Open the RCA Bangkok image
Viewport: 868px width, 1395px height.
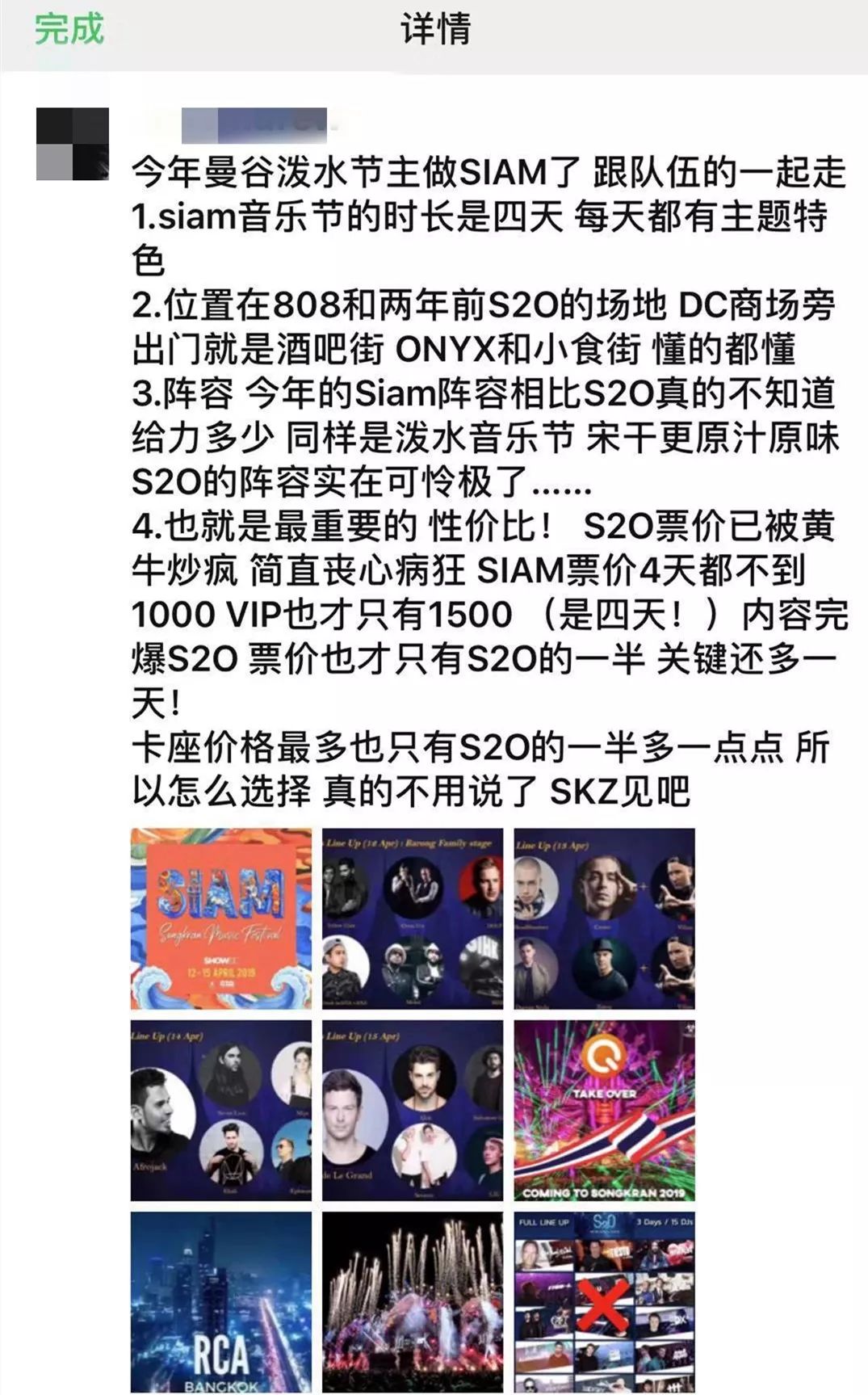tap(221, 1301)
